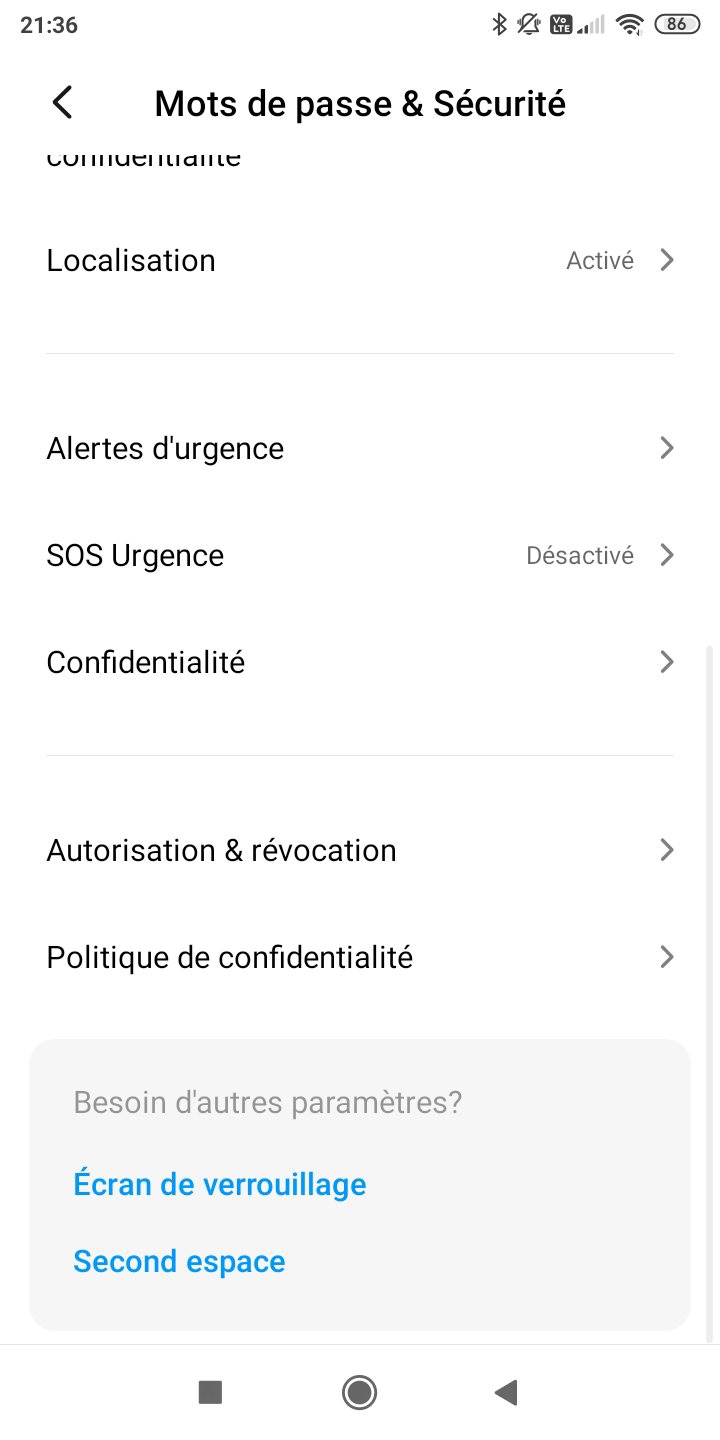Open Alertes d'urgence
Screen dimensions: 720x1440
[x=360, y=448]
